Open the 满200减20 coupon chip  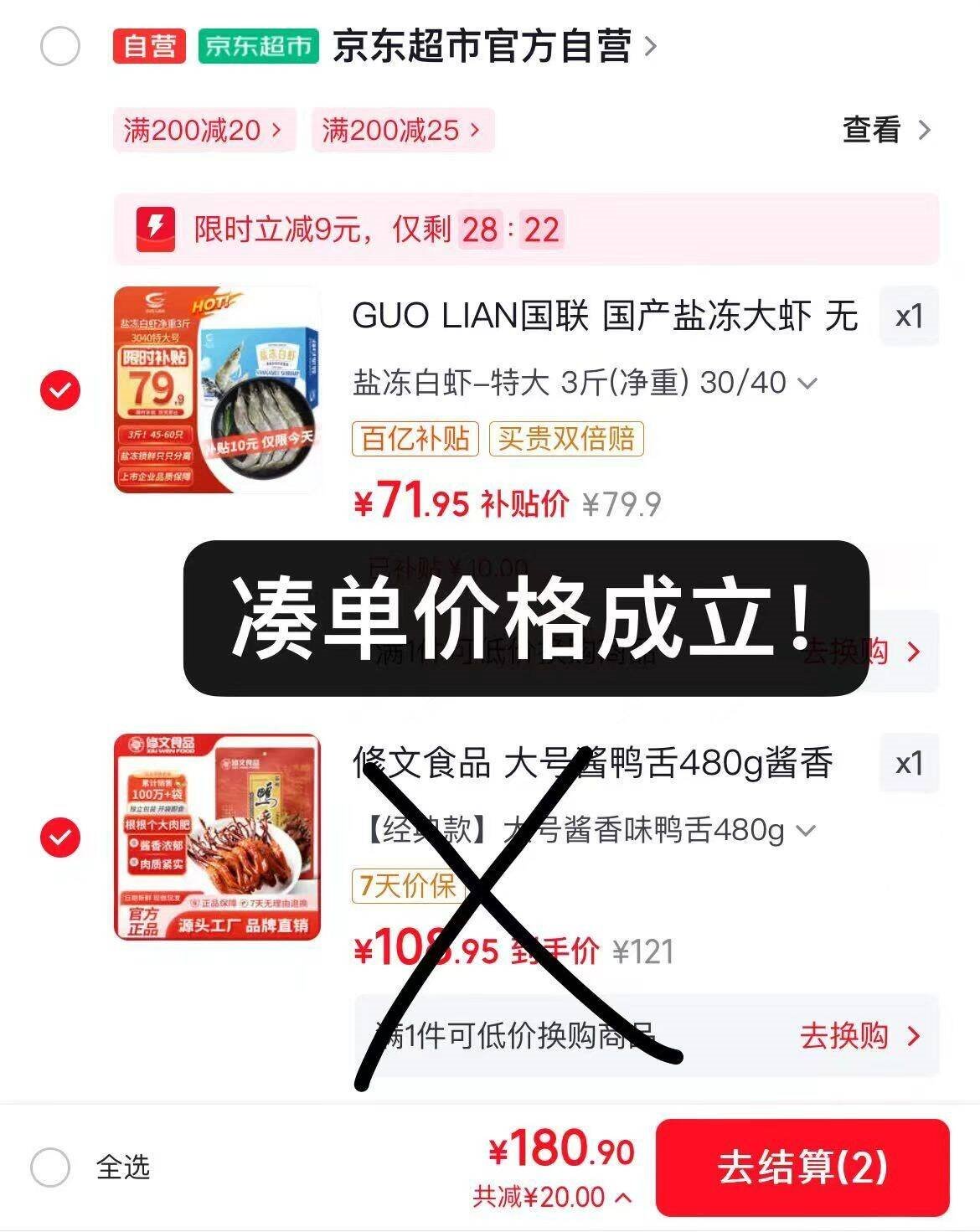coord(204,130)
